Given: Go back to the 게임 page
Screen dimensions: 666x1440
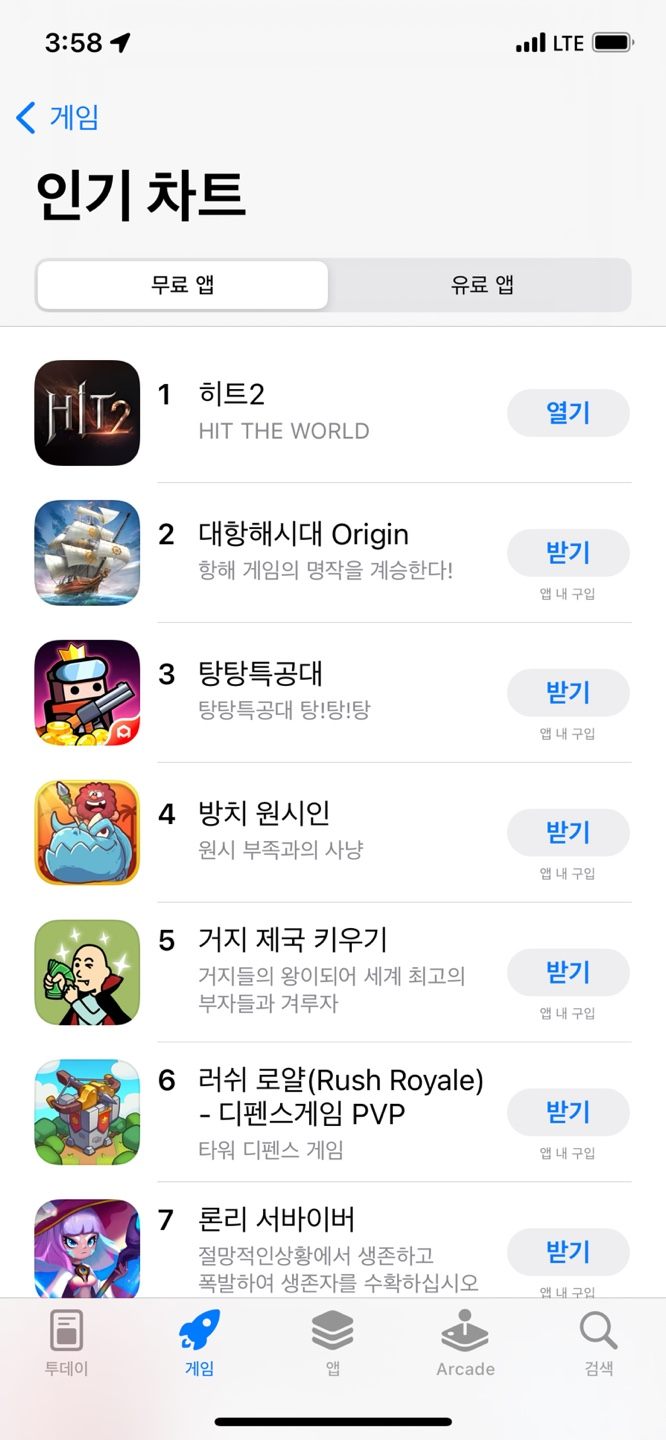Looking at the screenshot, I should point(57,118).
